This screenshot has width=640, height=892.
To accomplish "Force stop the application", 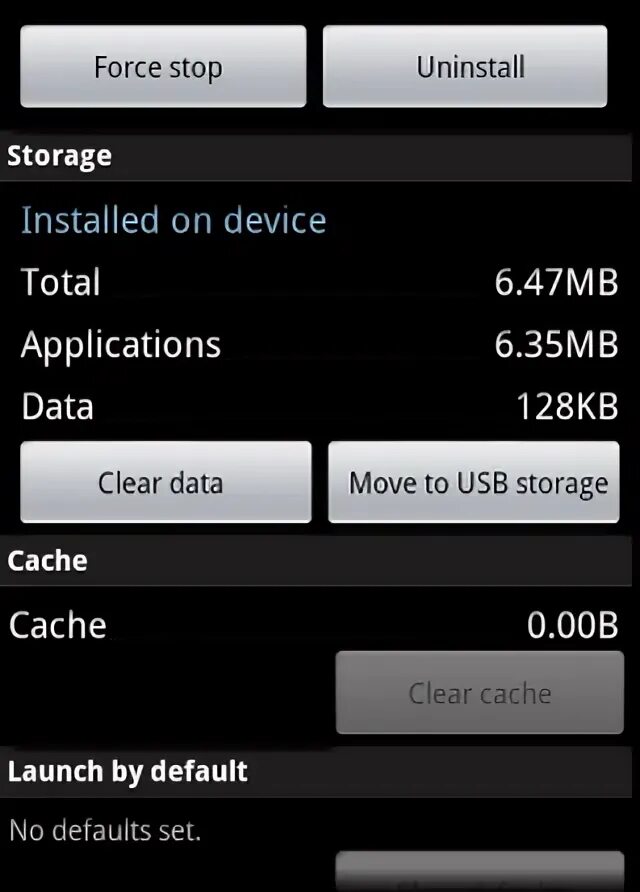I will coord(163,67).
